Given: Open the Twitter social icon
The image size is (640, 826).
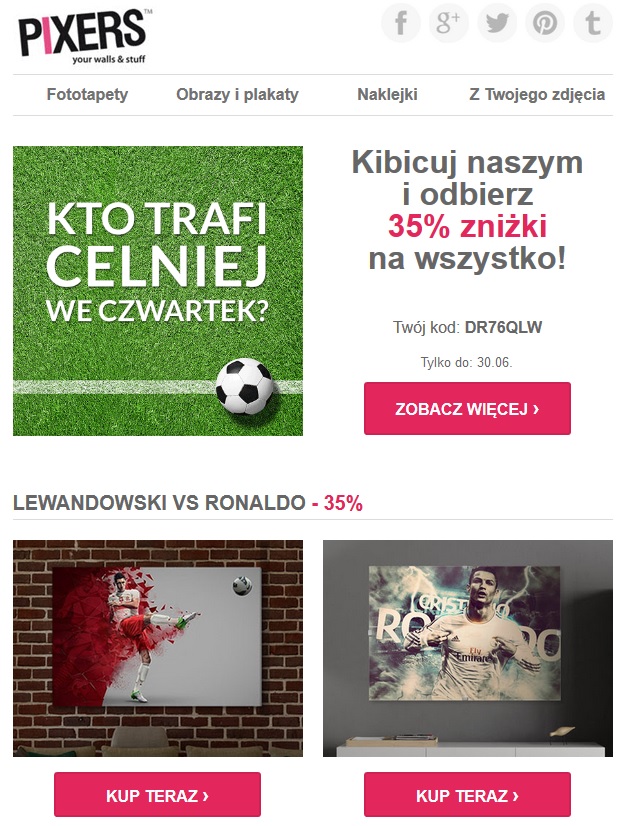Looking at the screenshot, I should coord(497,23).
